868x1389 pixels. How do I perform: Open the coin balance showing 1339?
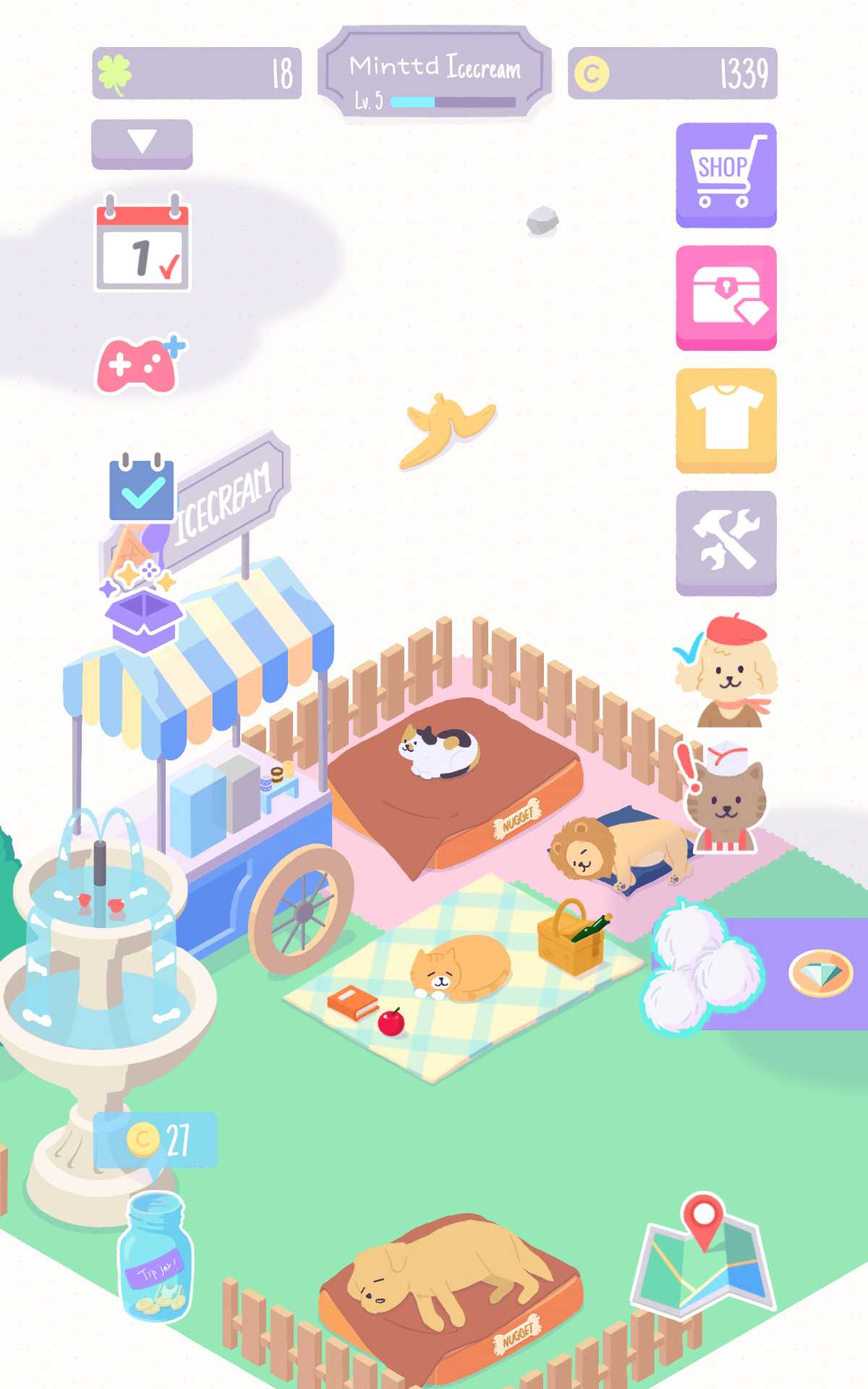click(671, 71)
